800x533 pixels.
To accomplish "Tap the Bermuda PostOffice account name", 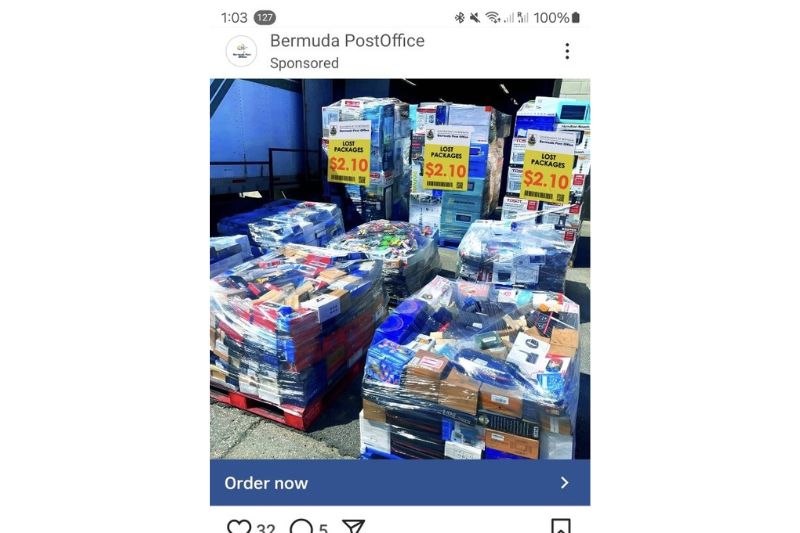I will pos(347,41).
